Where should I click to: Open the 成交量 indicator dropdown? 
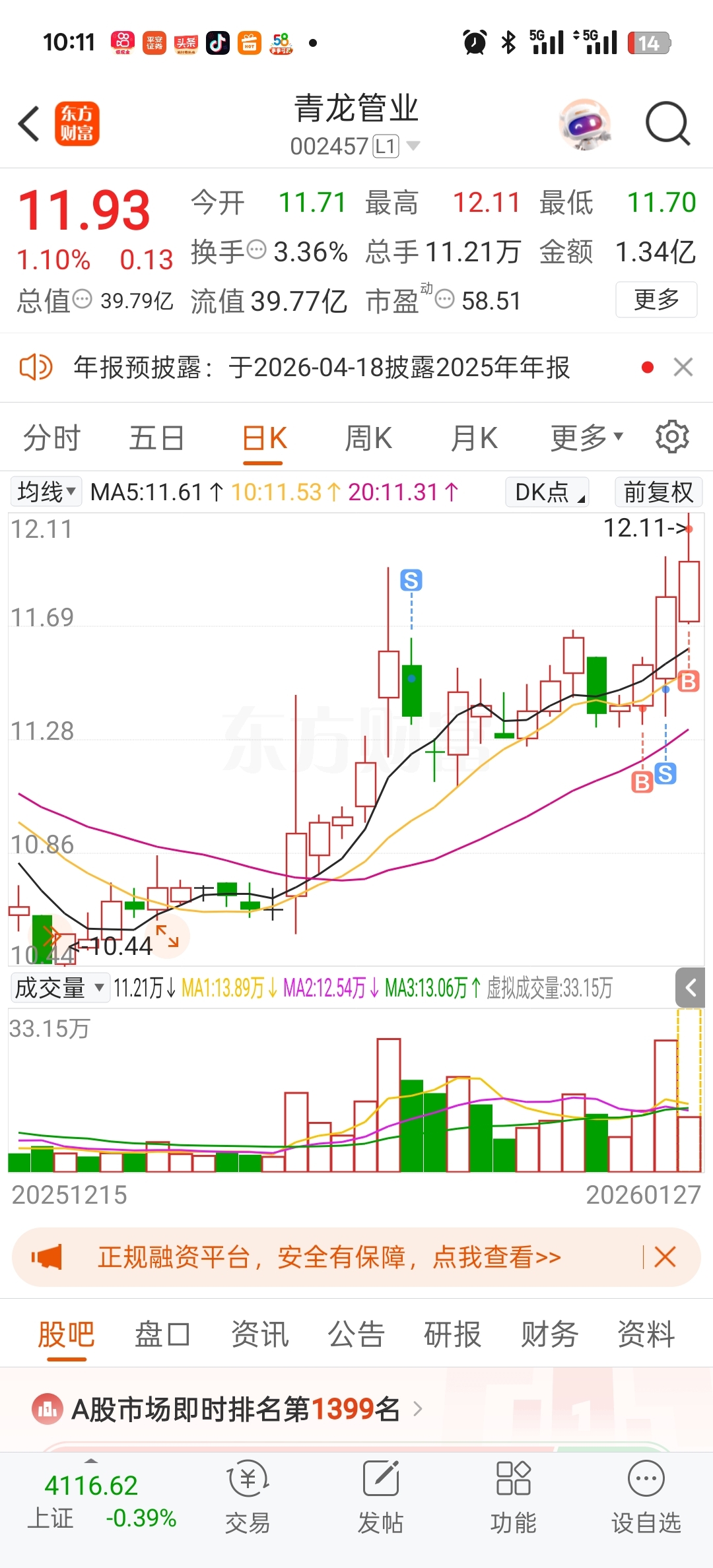[59, 988]
